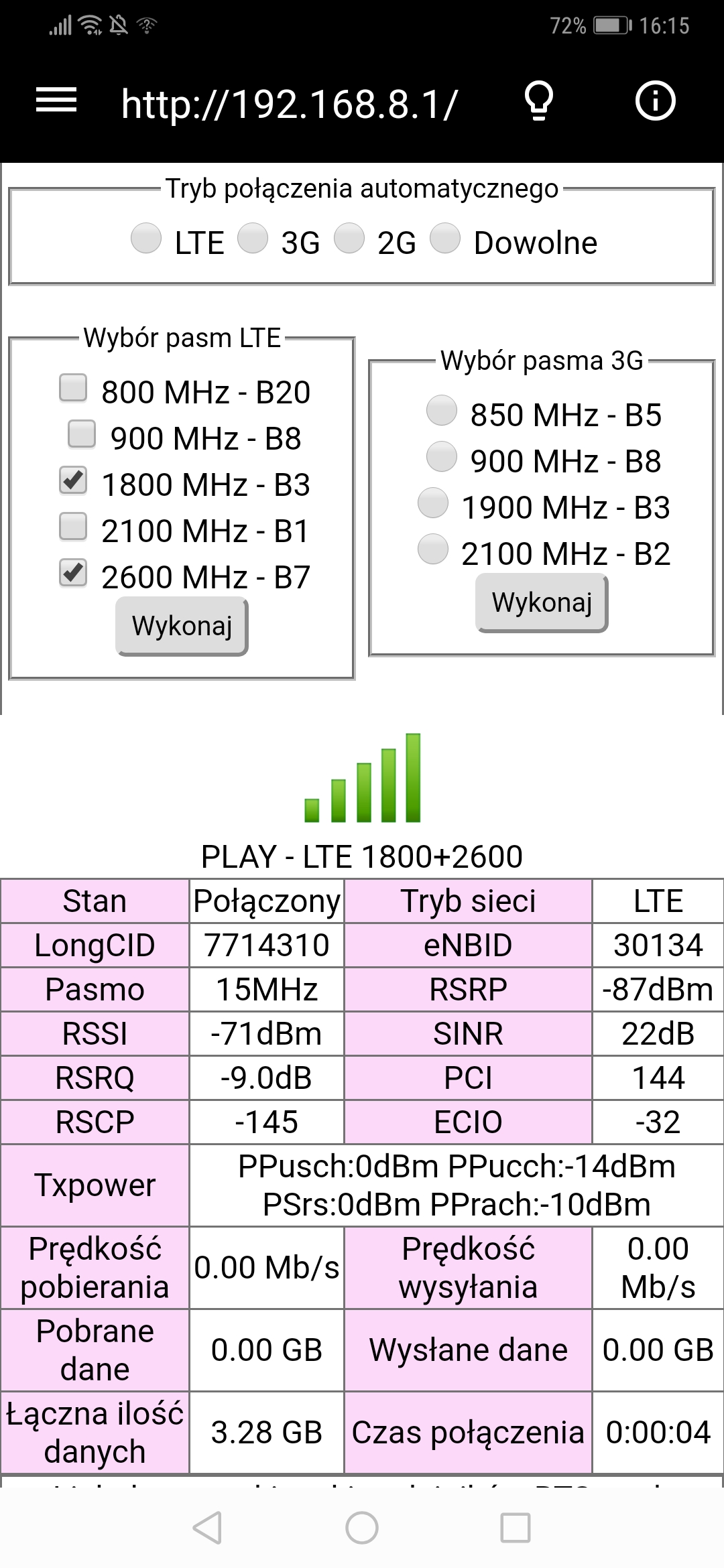Image resolution: width=724 pixels, height=1568 pixels.
Task: Open the info icon
Action: (655, 101)
